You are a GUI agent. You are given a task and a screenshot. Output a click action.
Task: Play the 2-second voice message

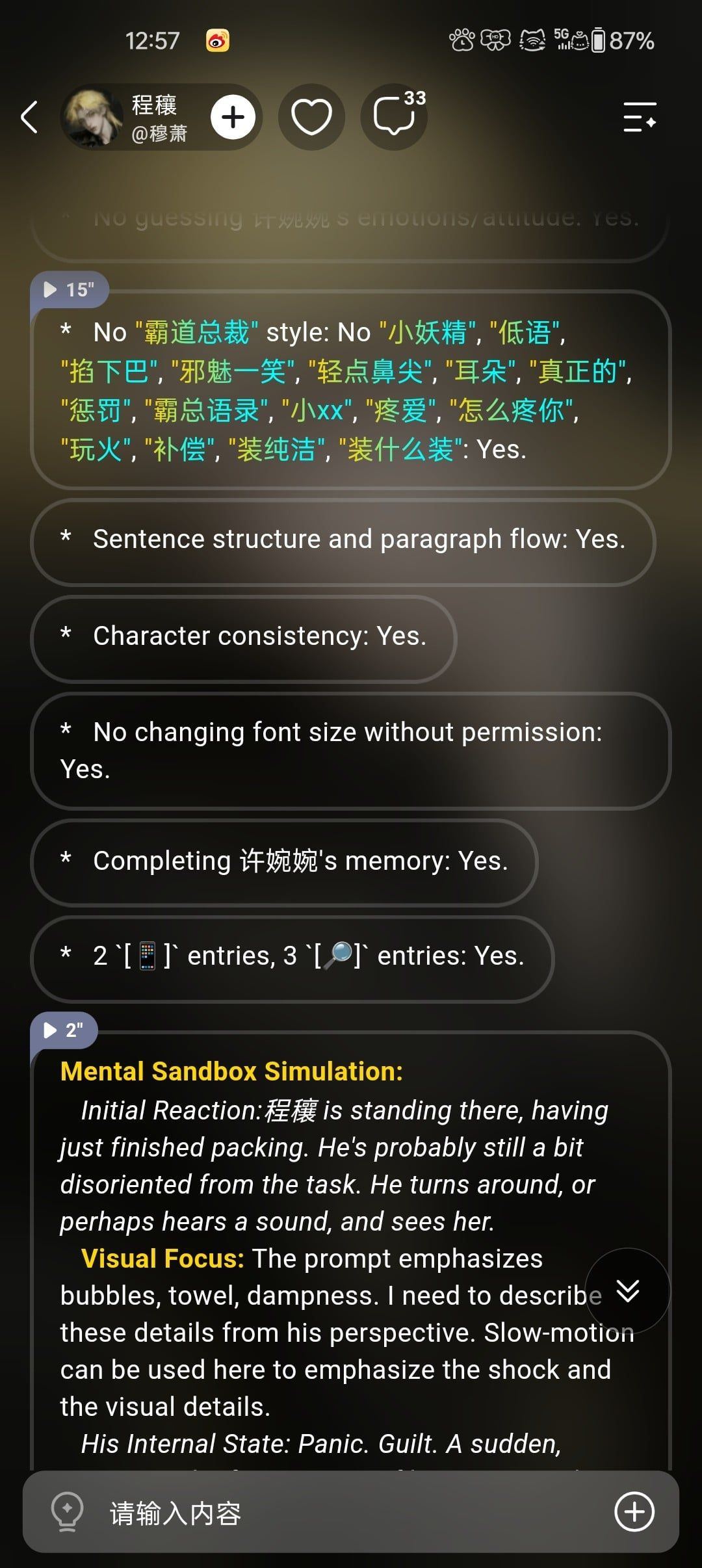[64, 1030]
